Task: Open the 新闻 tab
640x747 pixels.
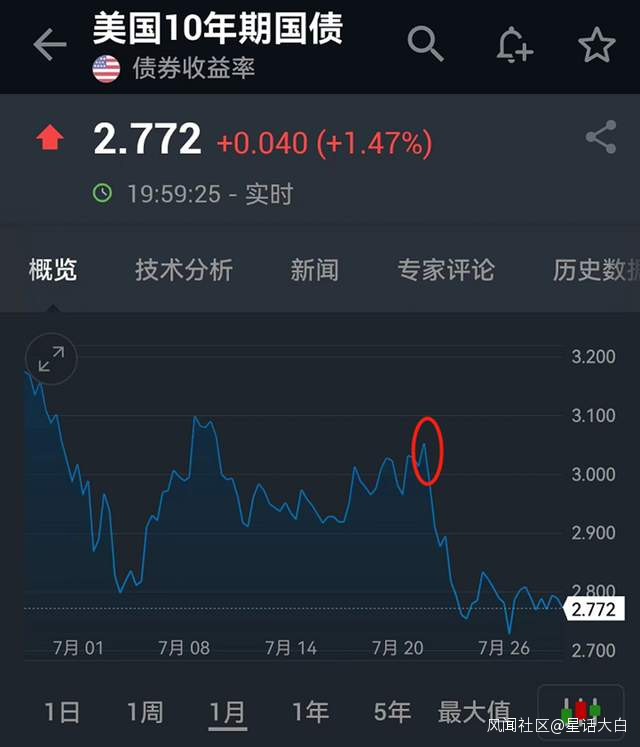Action: [x=314, y=269]
